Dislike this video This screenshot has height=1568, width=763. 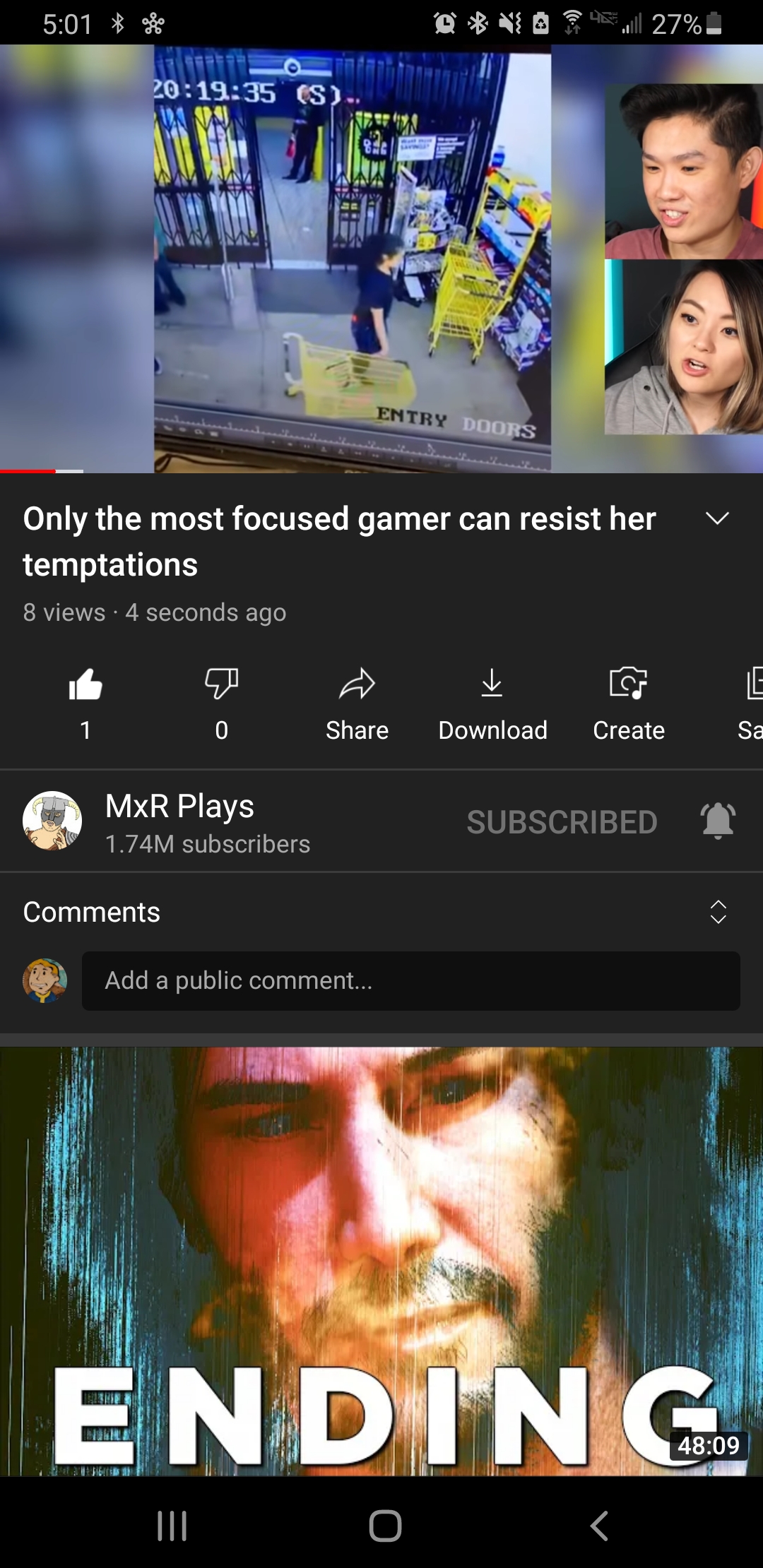pos(221,685)
